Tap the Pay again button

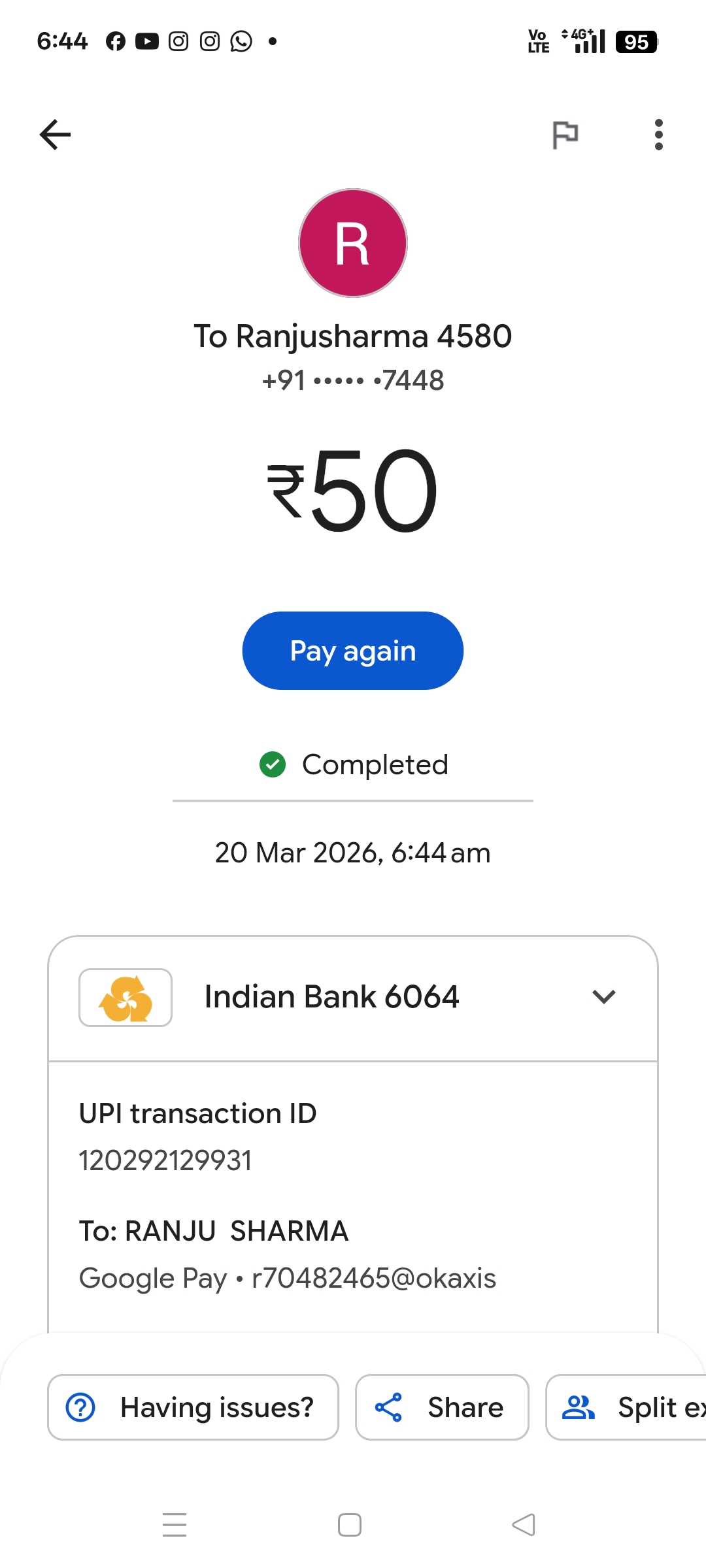click(353, 651)
